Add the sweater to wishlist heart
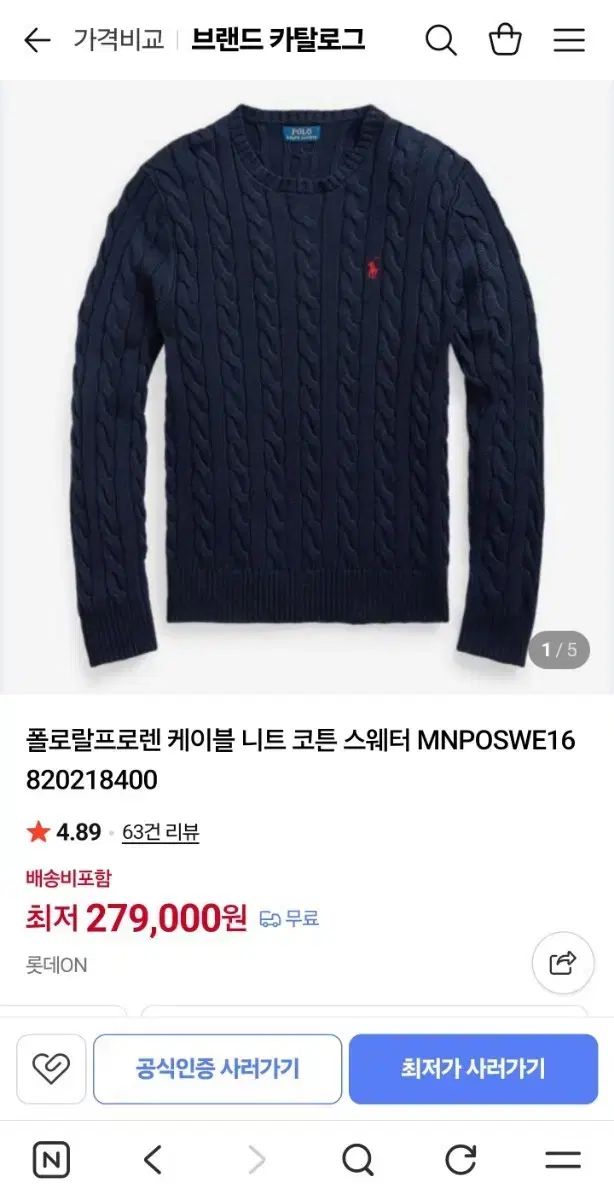This screenshot has height=1200, width=614. (50, 1069)
